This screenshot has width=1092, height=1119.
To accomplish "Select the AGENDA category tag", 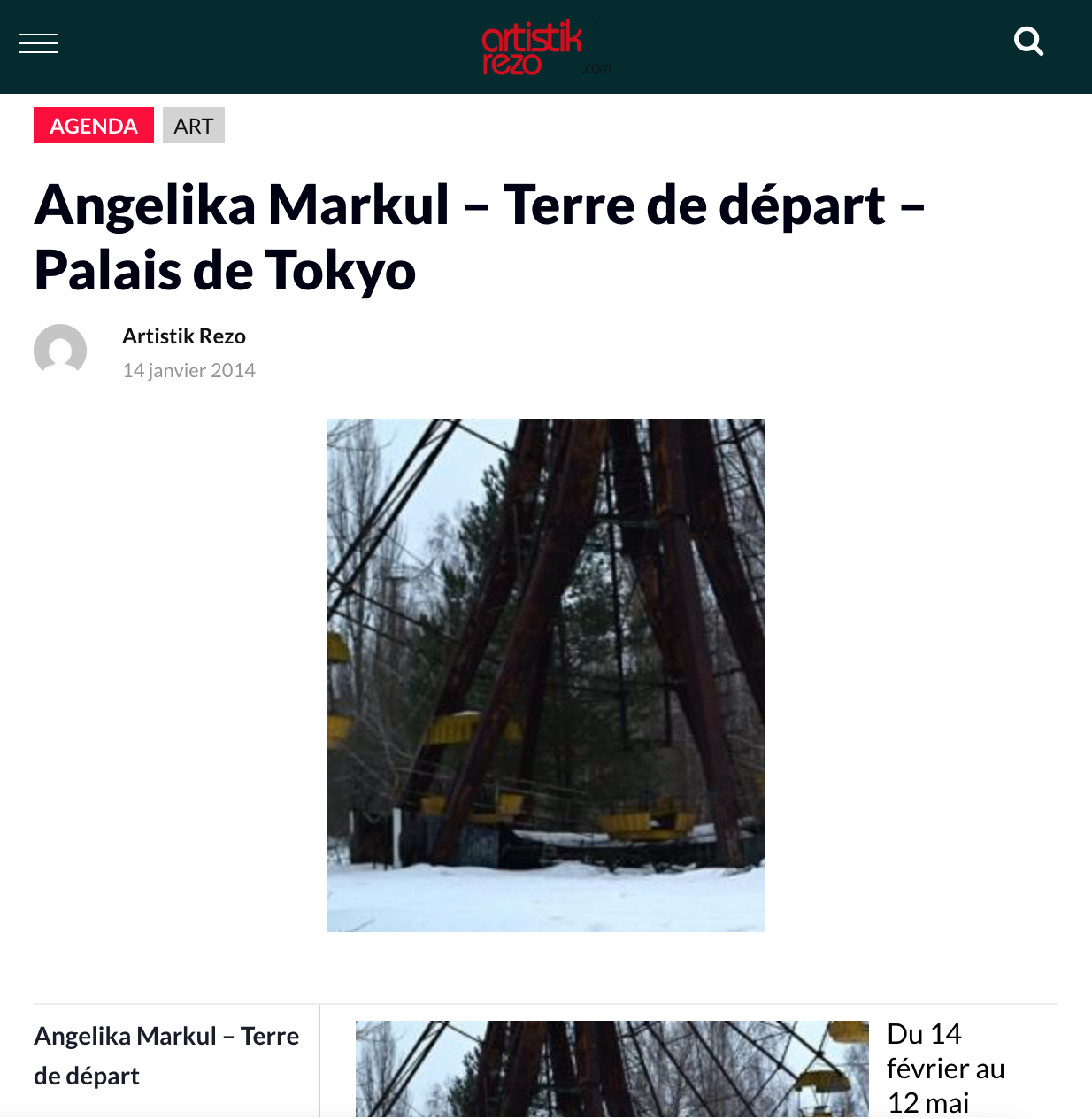I will tap(94, 126).
